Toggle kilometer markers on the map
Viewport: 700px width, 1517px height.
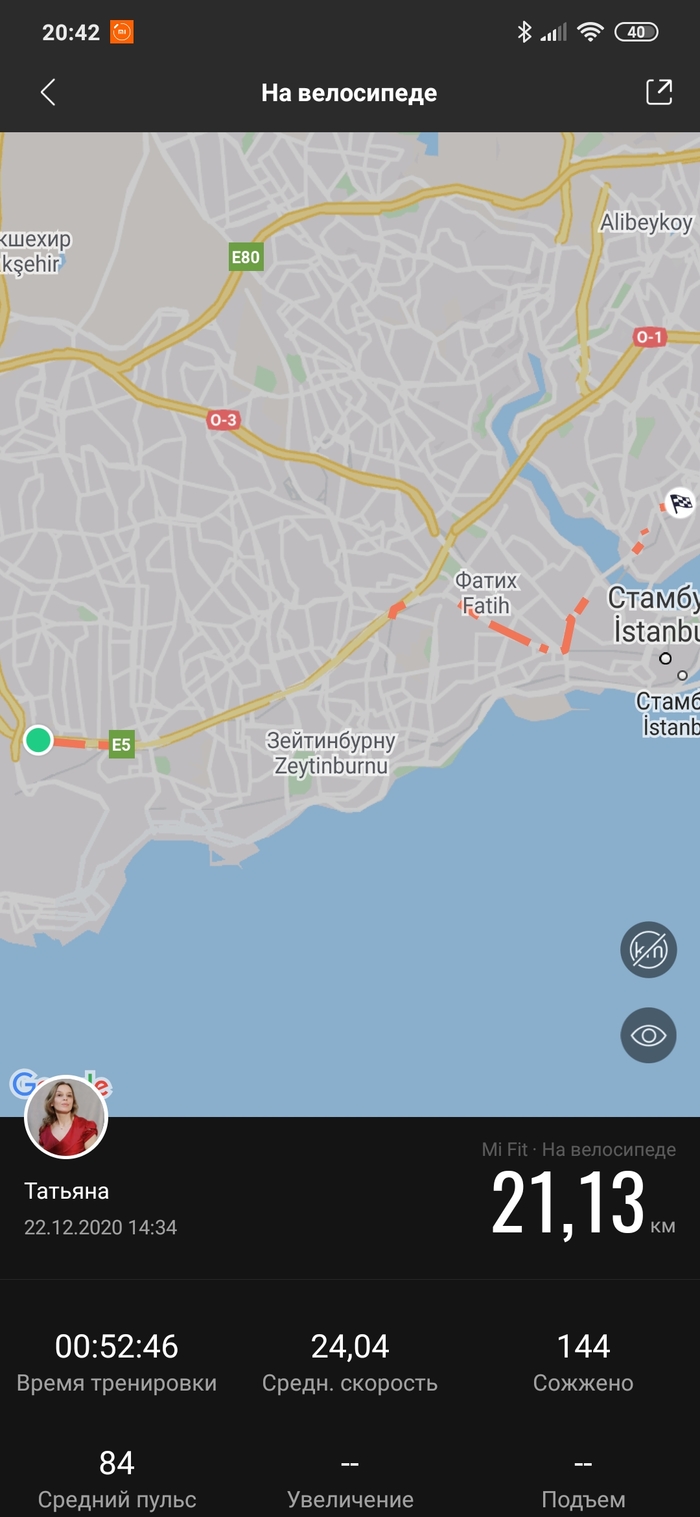click(648, 950)
